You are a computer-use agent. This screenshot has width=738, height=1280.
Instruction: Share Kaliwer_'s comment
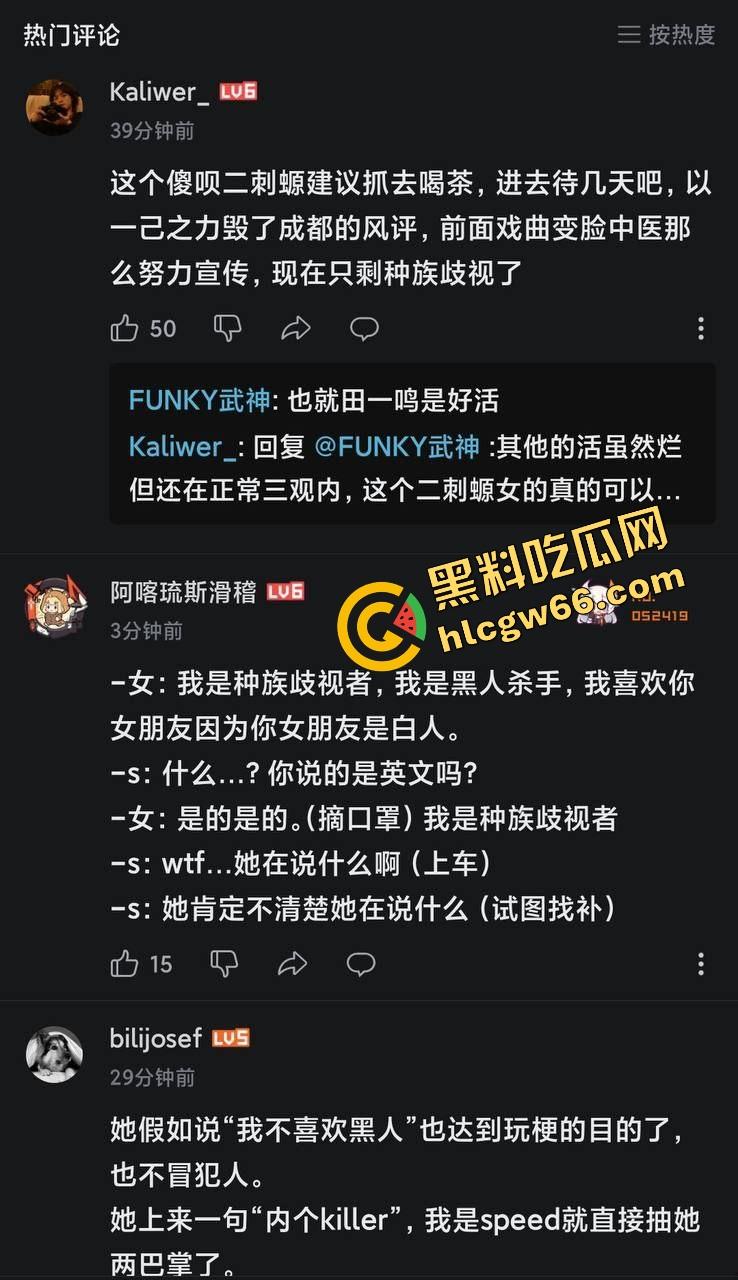click(x=296, y=328)
